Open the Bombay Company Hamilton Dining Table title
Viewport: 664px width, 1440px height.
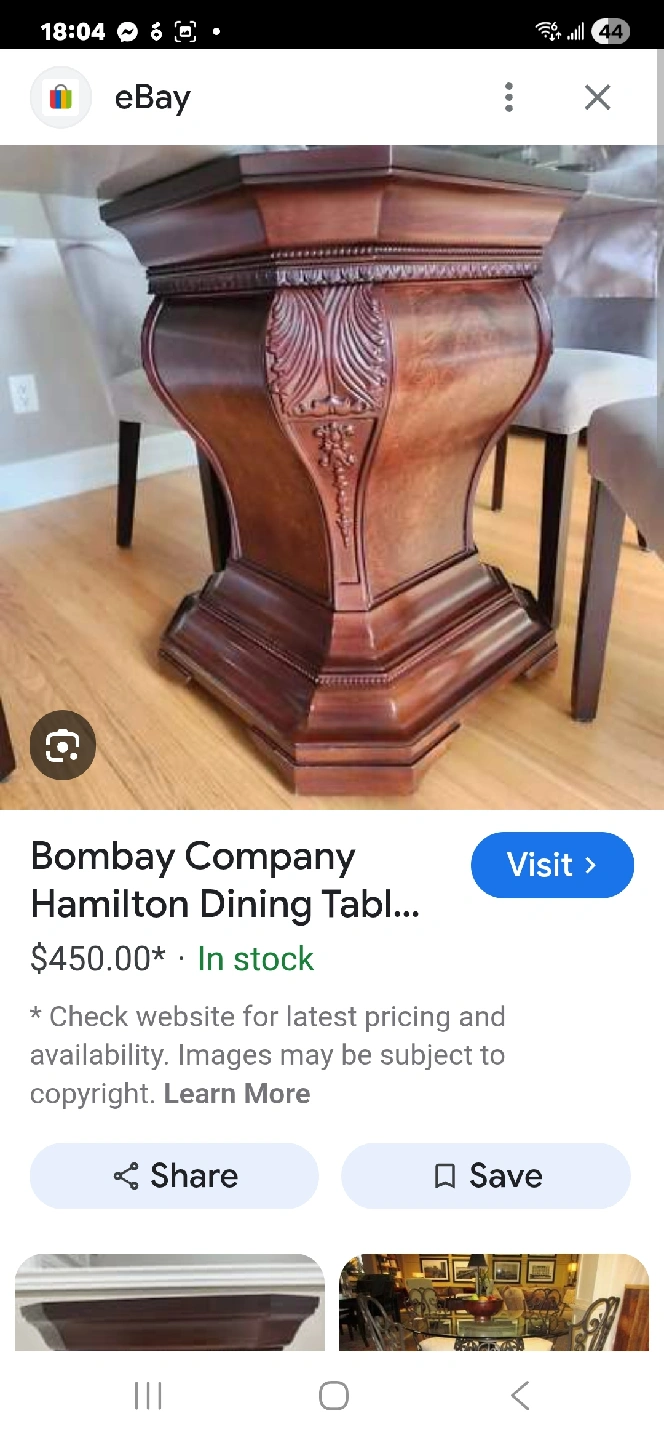pyautogui.click(x=225, y=881)
